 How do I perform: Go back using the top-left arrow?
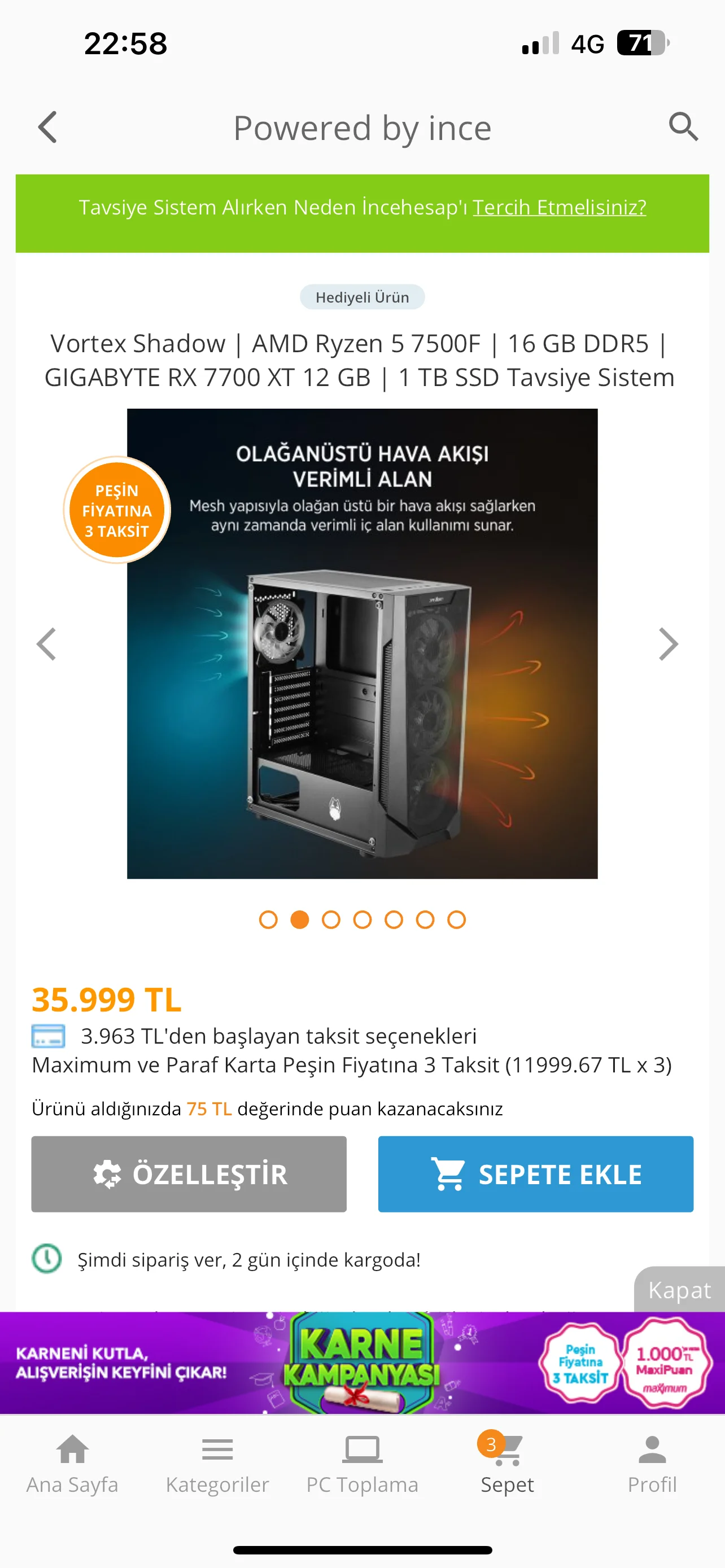(x=47, y=128)
